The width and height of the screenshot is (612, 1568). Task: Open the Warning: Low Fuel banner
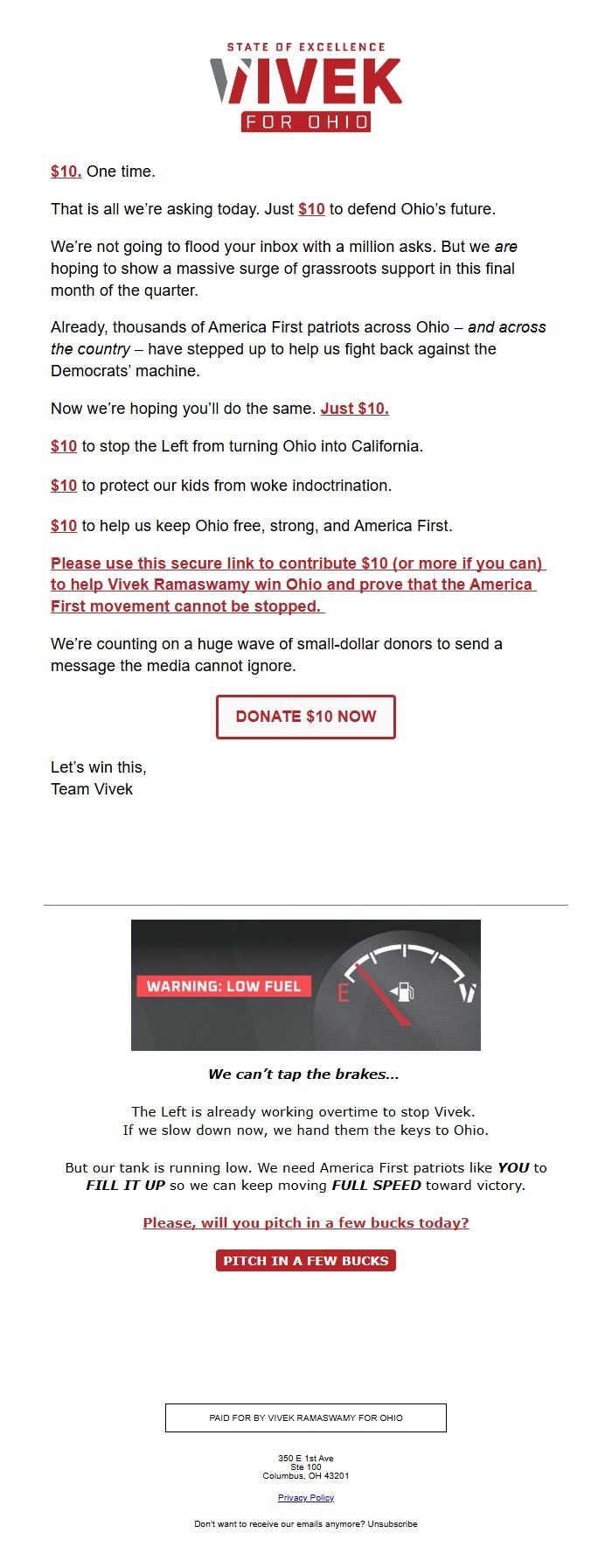coord(306,984)
